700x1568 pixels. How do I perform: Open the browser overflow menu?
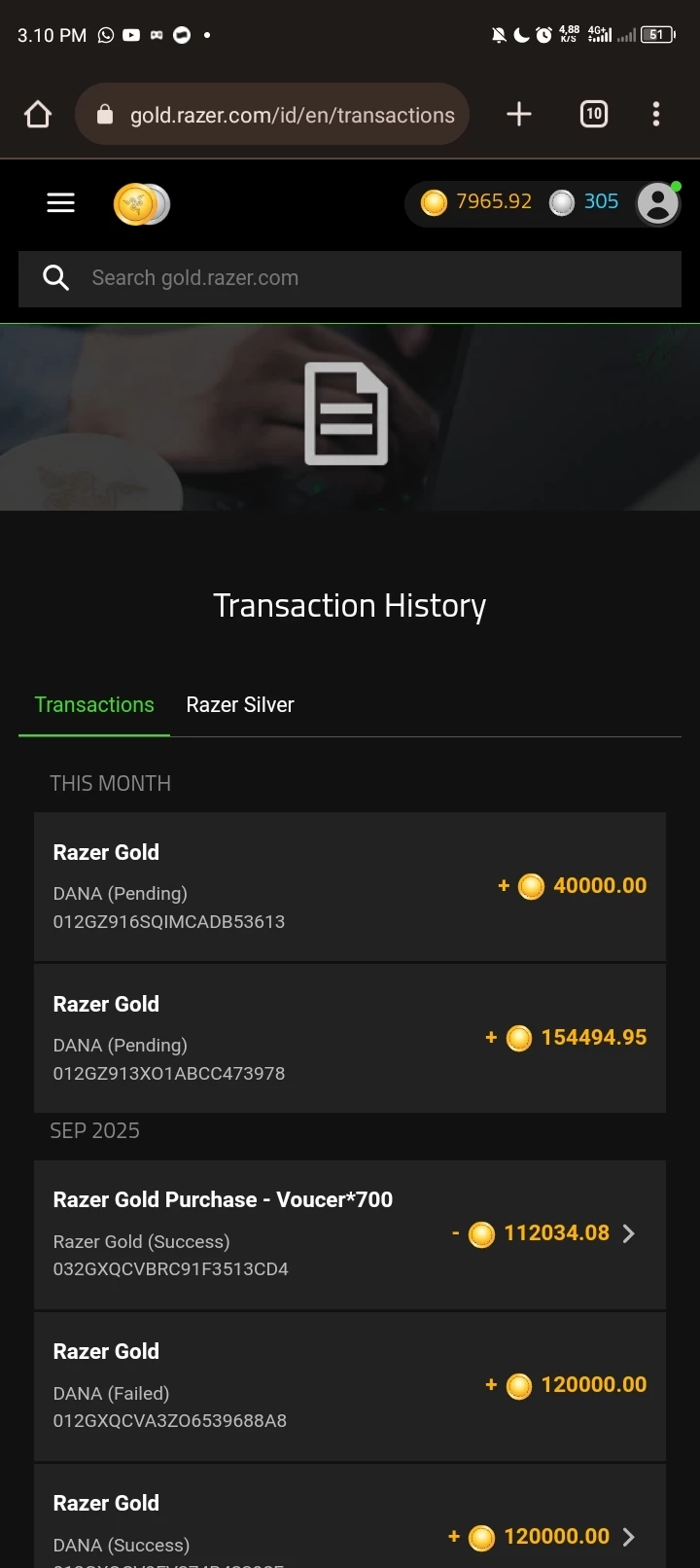656,115
